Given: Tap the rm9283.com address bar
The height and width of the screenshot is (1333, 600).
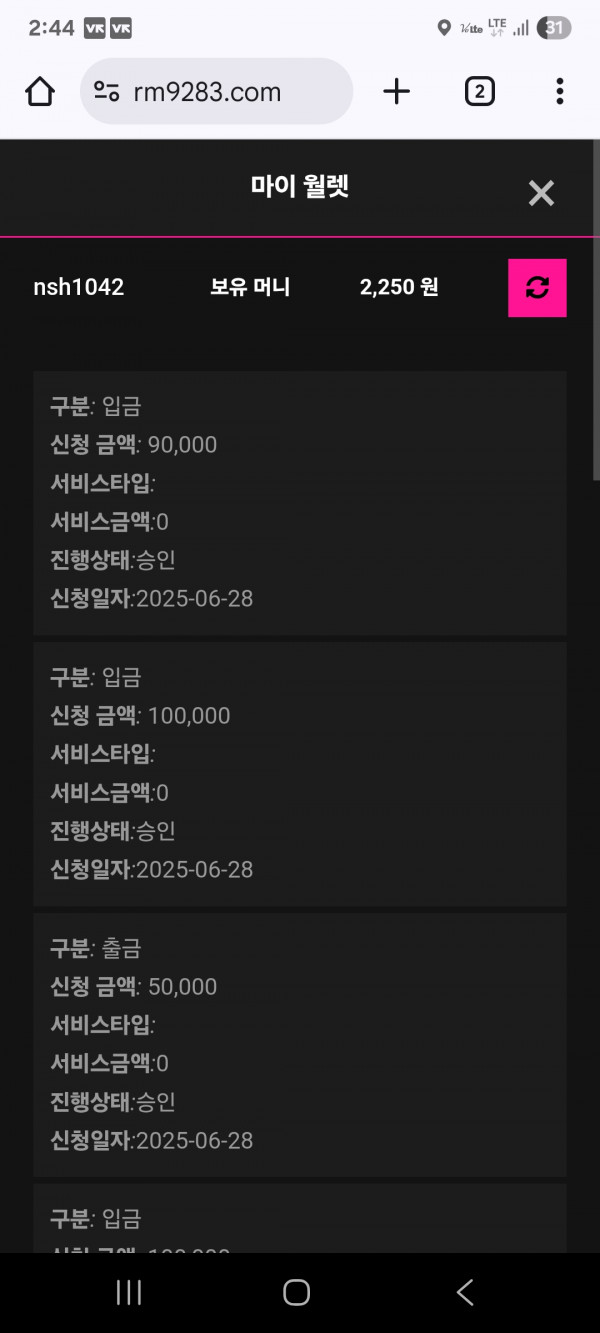Looking at the screenshot, I should tap(216, 92).
